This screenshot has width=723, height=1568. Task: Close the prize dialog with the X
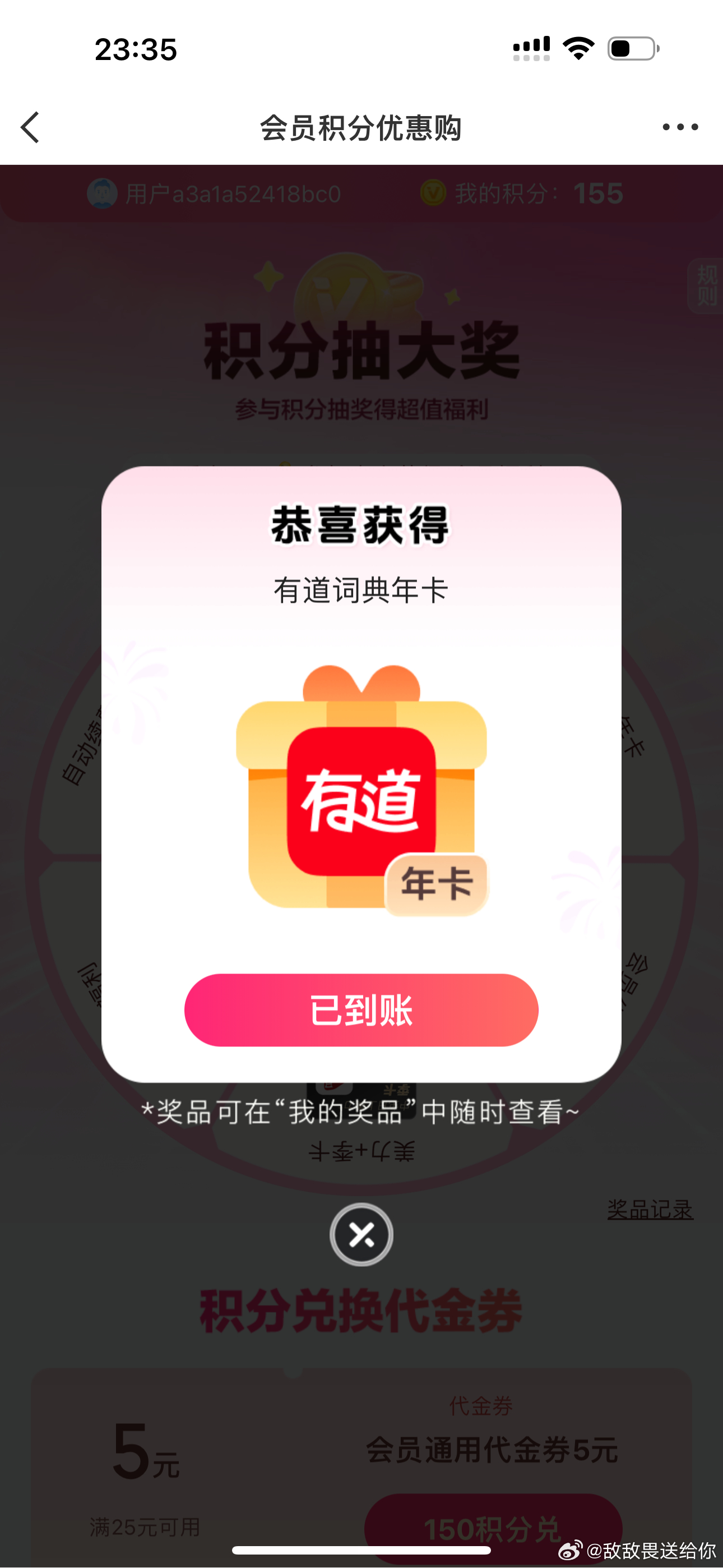pyautogui.click(x=361, y=1235)
